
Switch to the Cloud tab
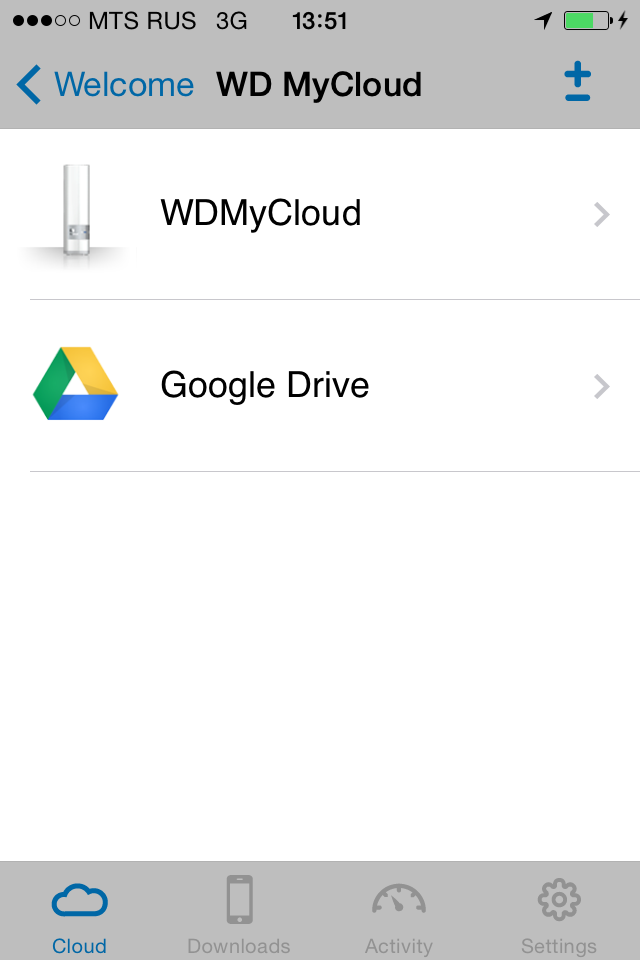pyautogui.click(x=80, y=914)
